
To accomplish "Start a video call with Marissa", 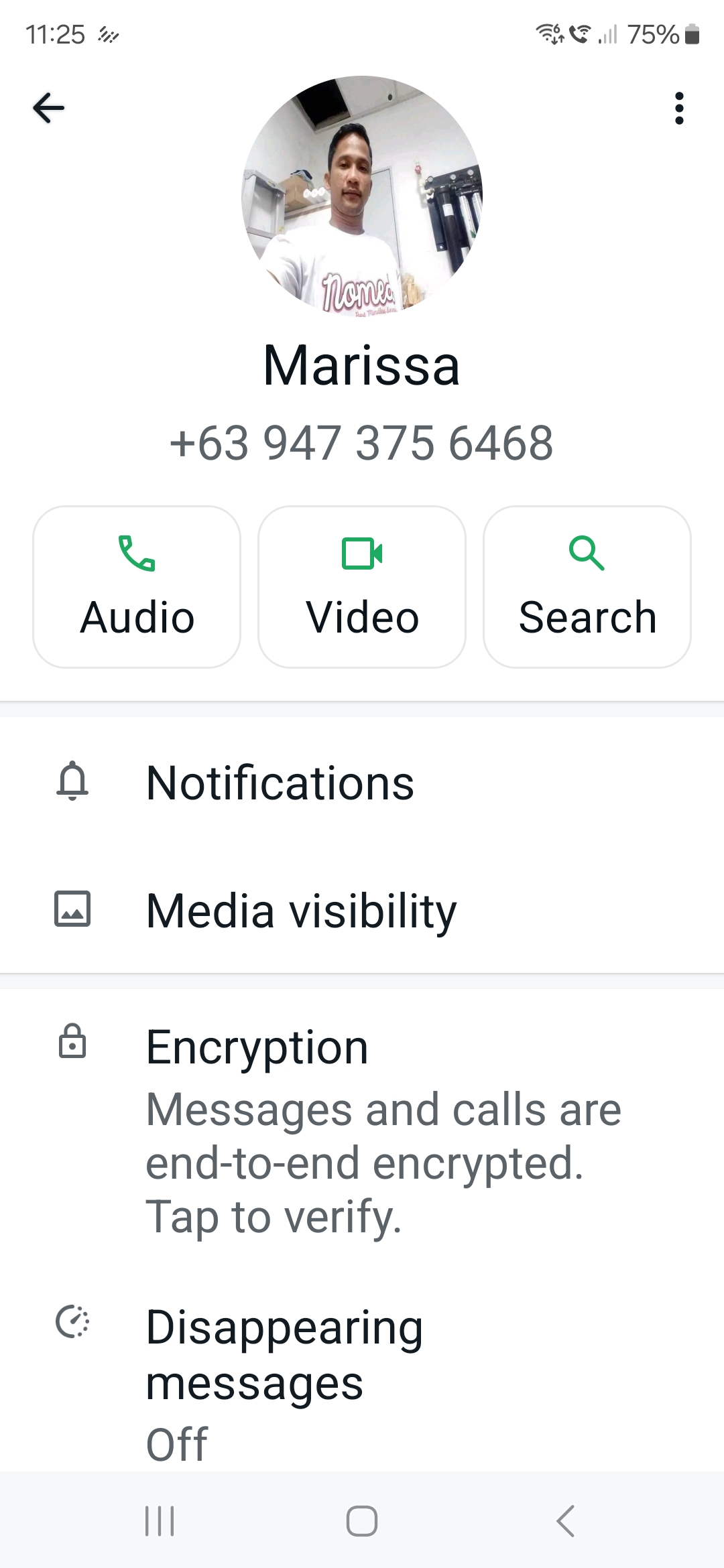I will 362,587.
